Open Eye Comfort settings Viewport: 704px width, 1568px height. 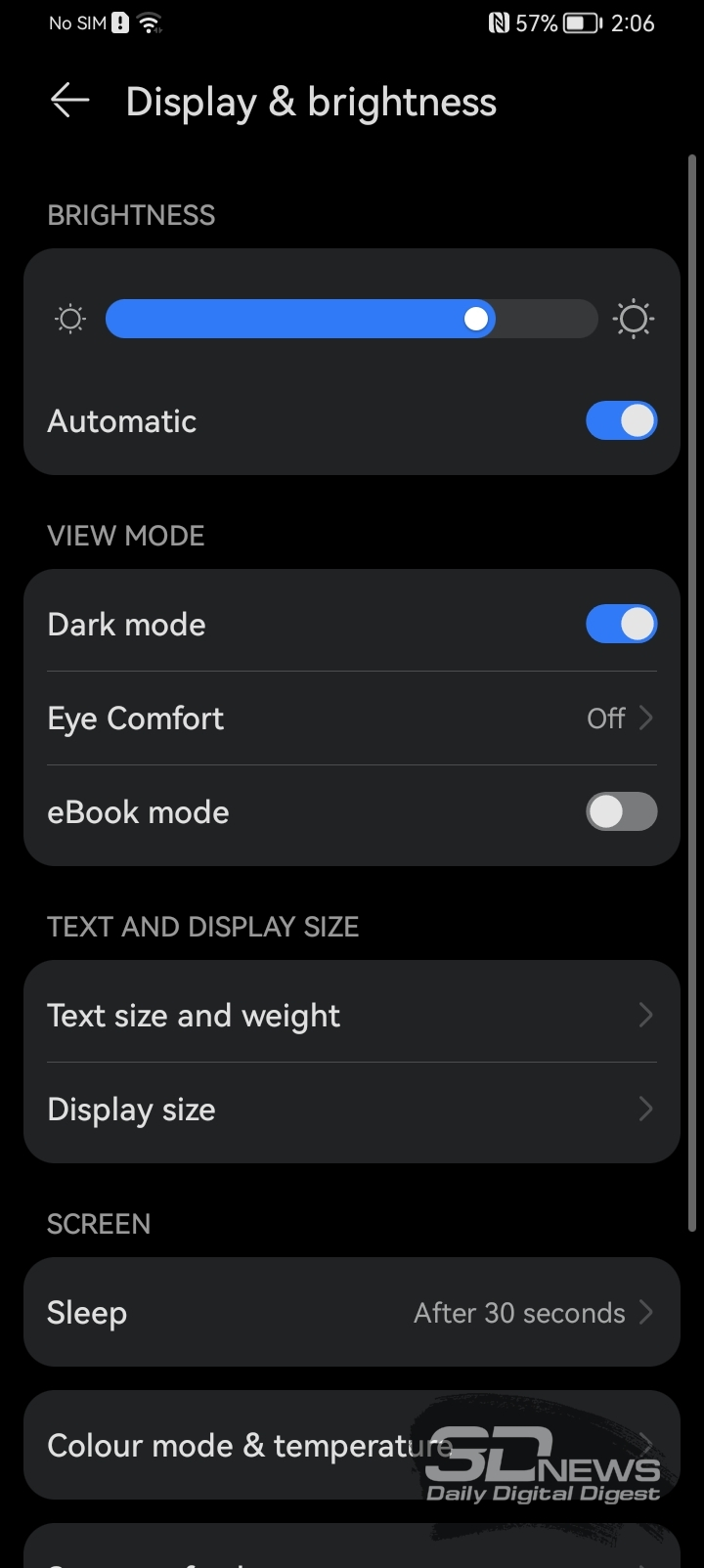(352, 719)
